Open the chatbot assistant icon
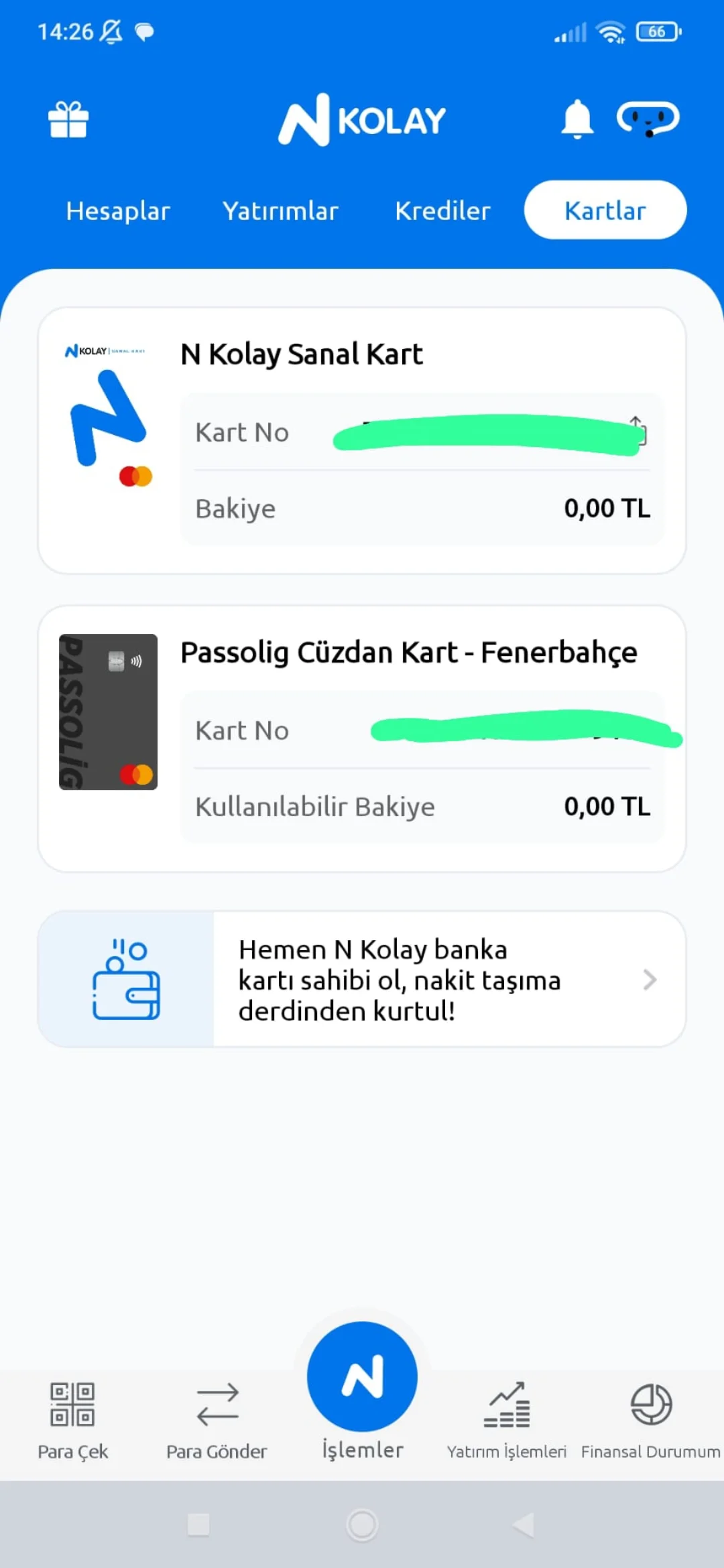This screenshot has width=724, height=1568. [x=649, y=118]
